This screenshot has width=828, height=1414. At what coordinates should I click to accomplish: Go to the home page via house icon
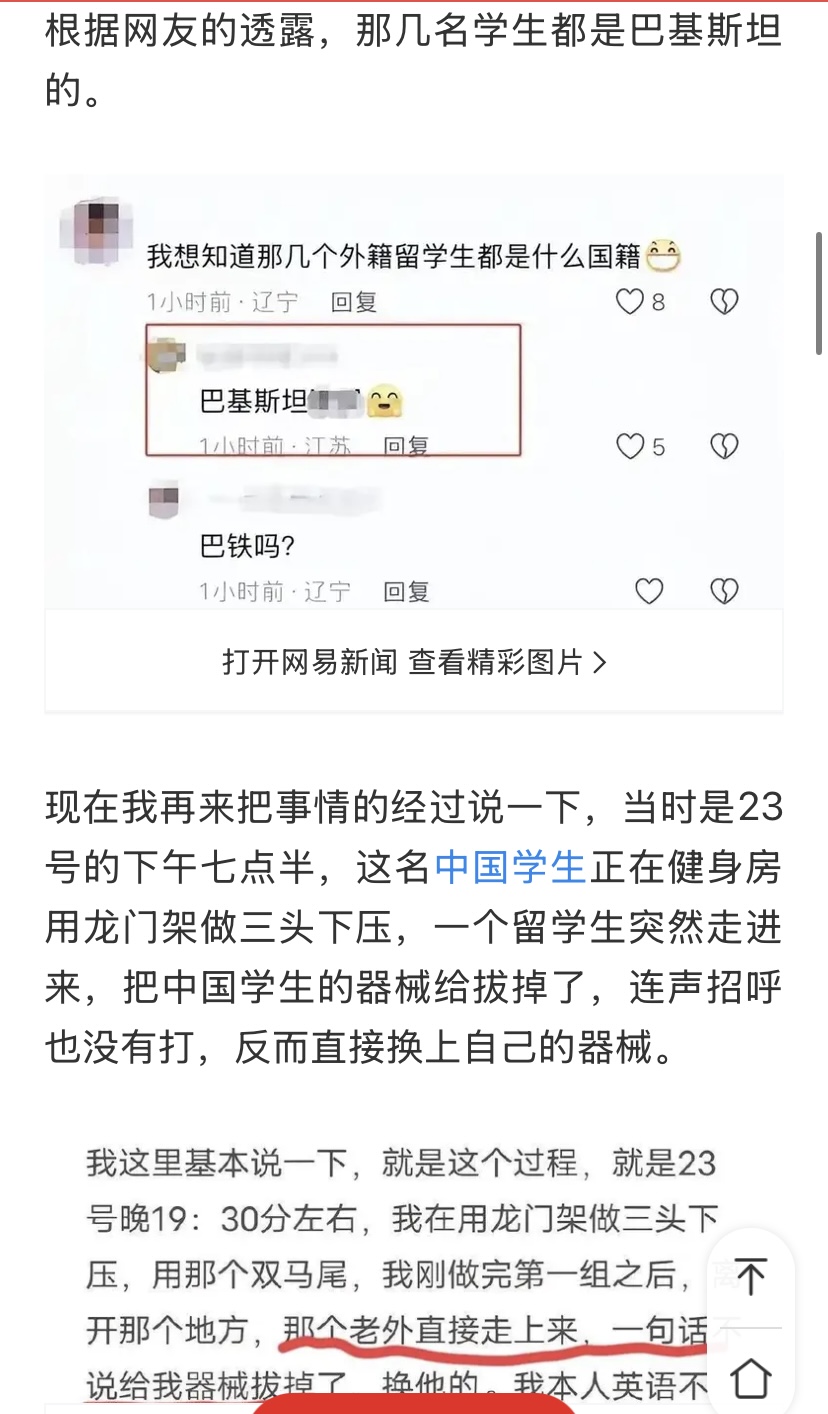[x=750, y=1378]
